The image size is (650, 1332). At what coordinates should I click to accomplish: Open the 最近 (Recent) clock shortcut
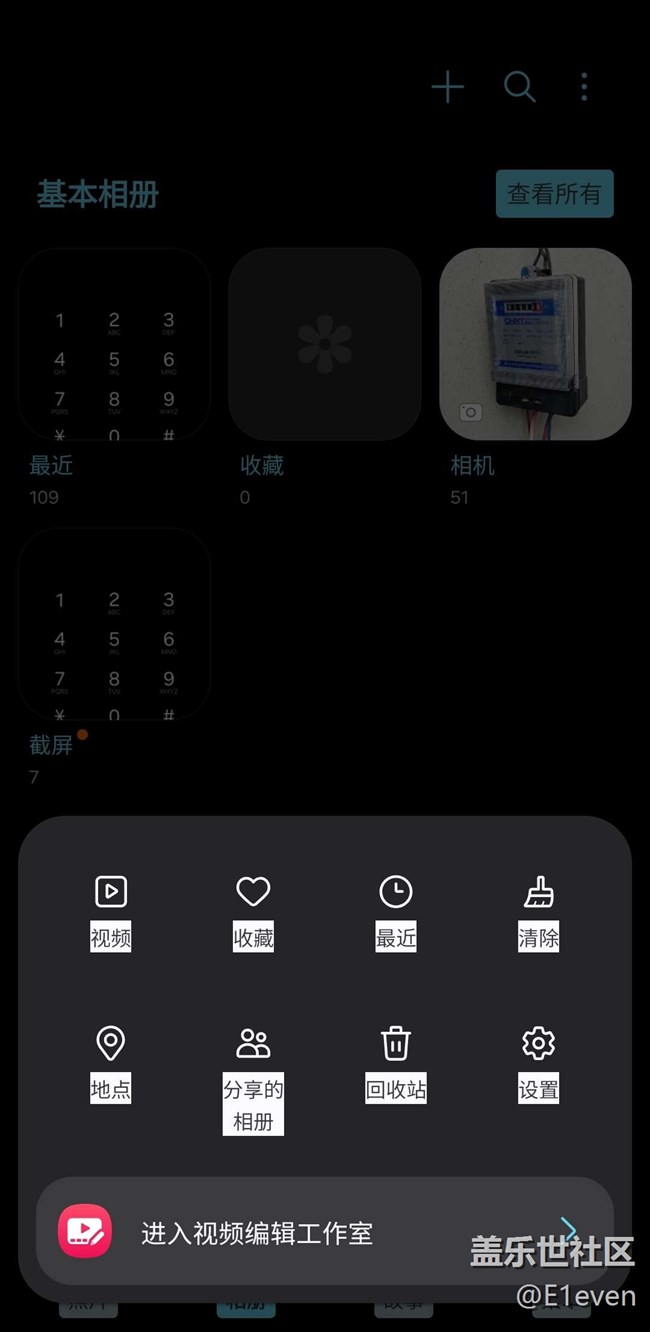(x=396, y=910)
